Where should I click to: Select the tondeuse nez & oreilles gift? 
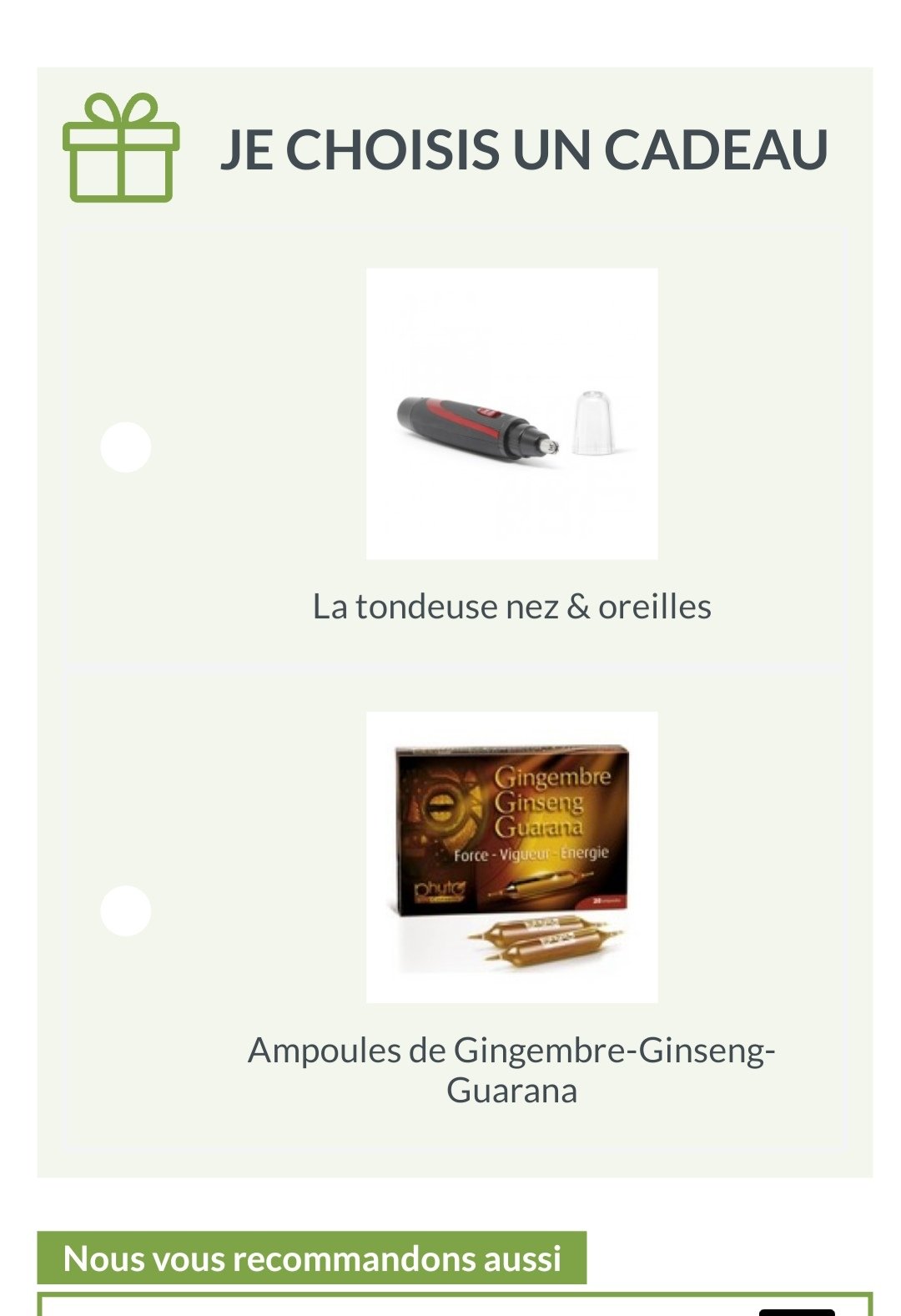pyautogui.click(x=125, y=447)
